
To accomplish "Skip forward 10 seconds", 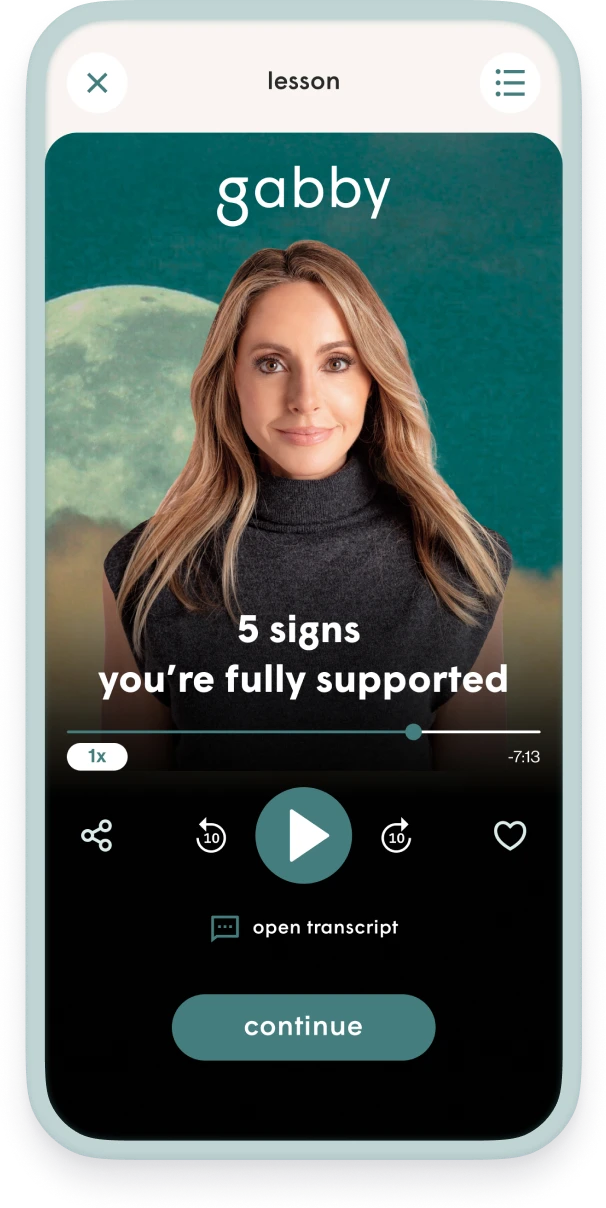I will (x=397, y=836).
